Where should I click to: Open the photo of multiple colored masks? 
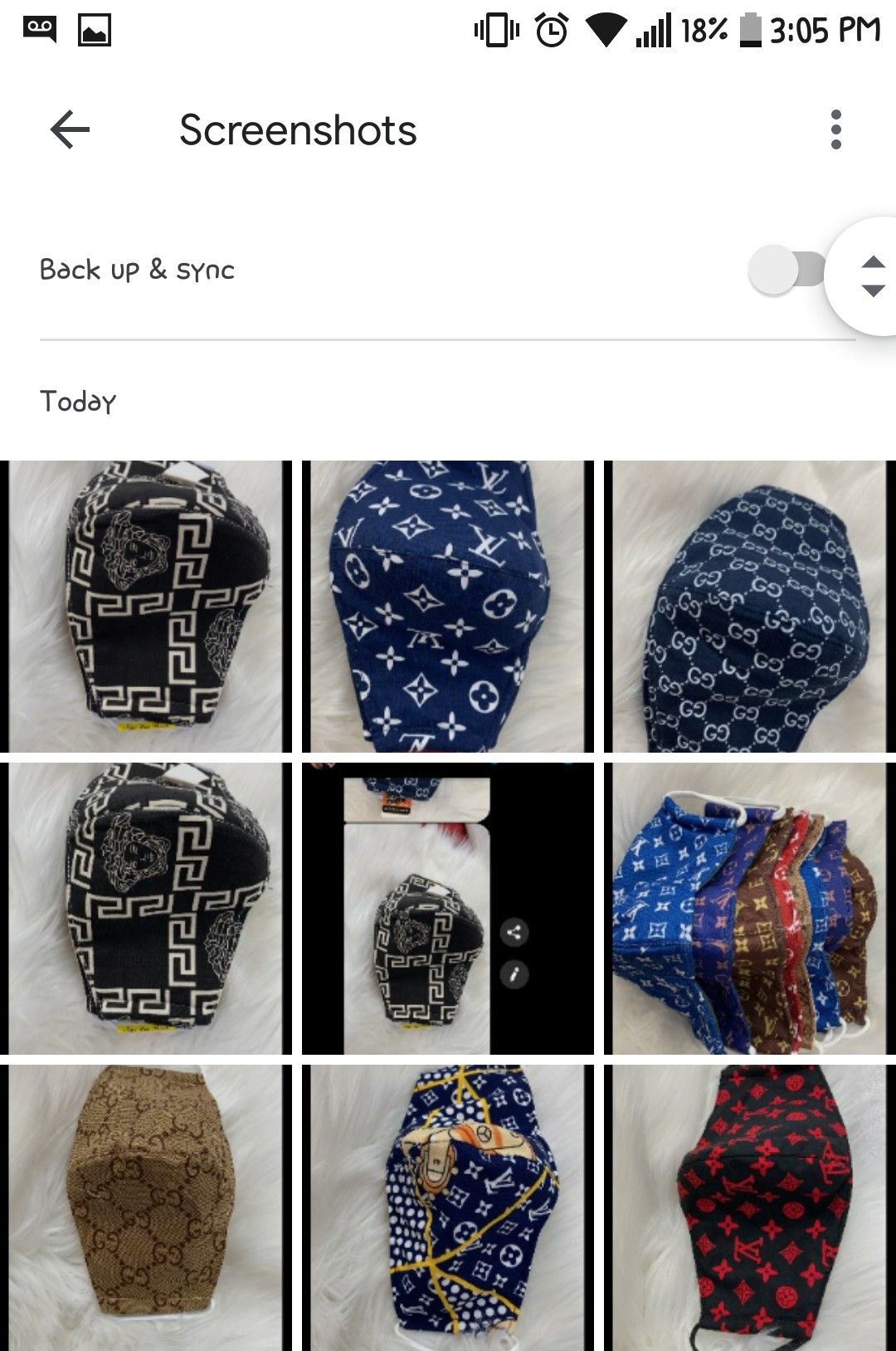750,909
